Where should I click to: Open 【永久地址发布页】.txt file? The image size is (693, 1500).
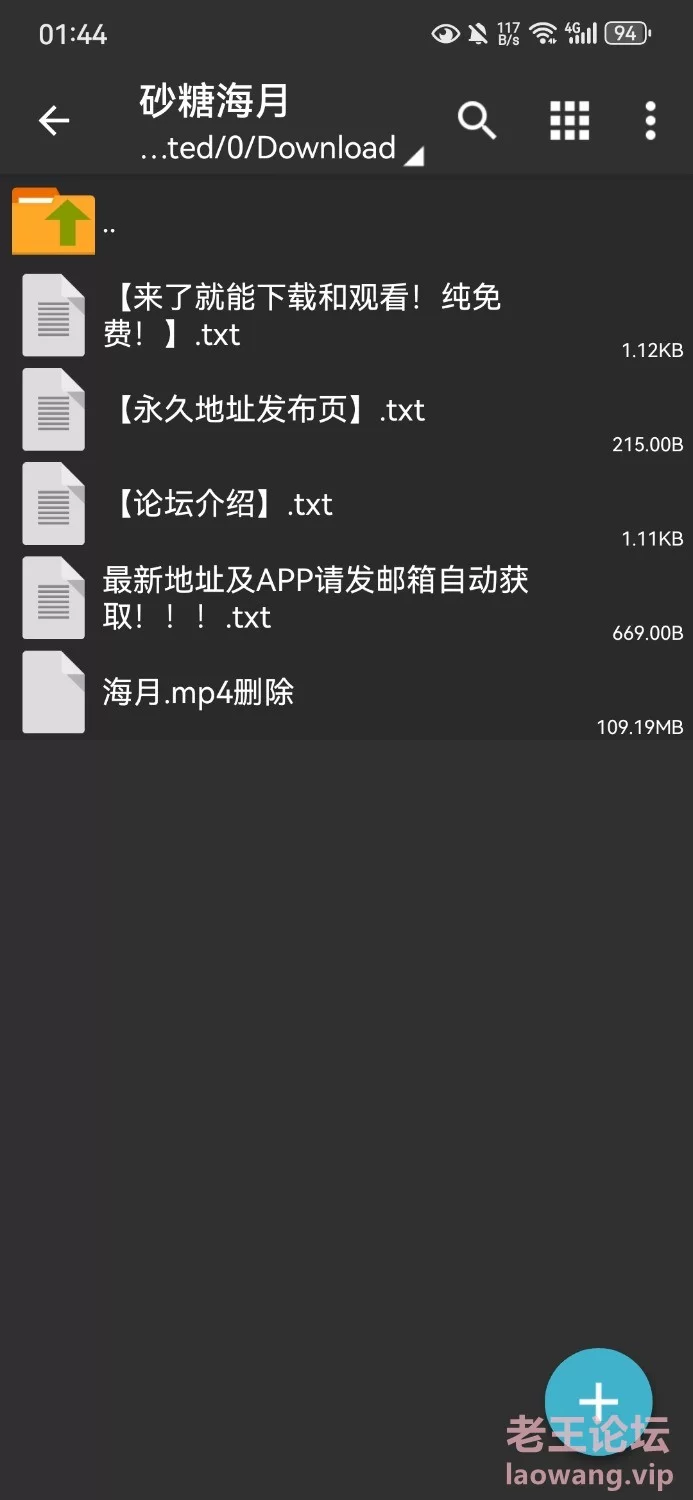point(346,410)
